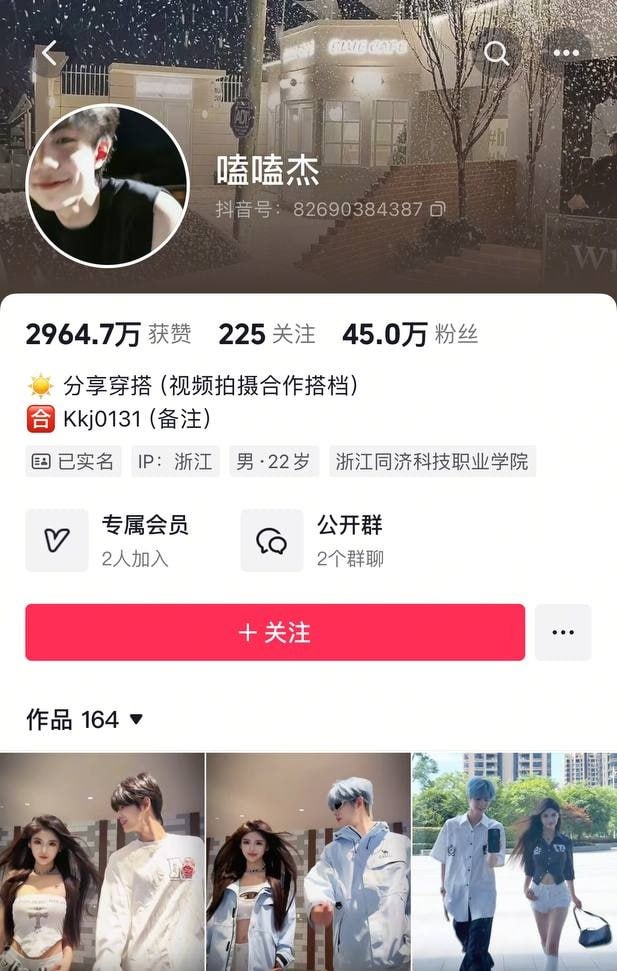
Task: Open the top-right three-dot menu
Action: [x=566, y=52]
